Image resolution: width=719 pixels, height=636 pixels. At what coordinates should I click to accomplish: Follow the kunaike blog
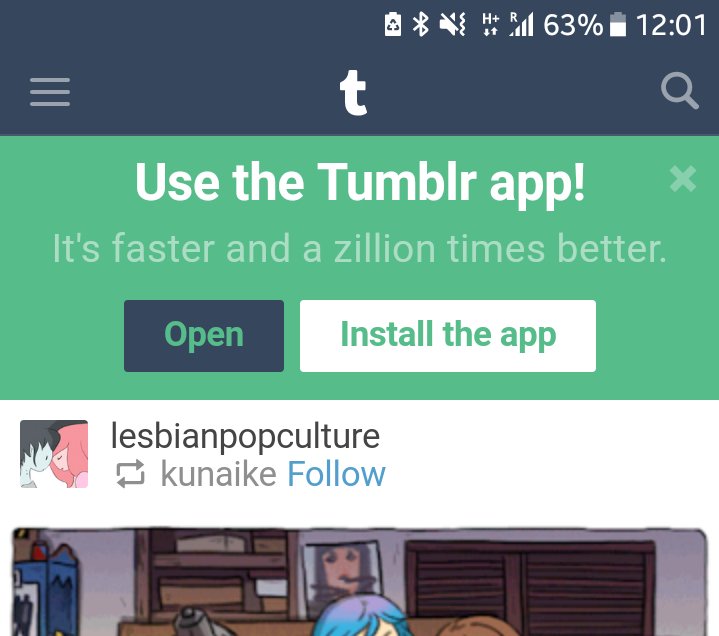pos(336,474)
